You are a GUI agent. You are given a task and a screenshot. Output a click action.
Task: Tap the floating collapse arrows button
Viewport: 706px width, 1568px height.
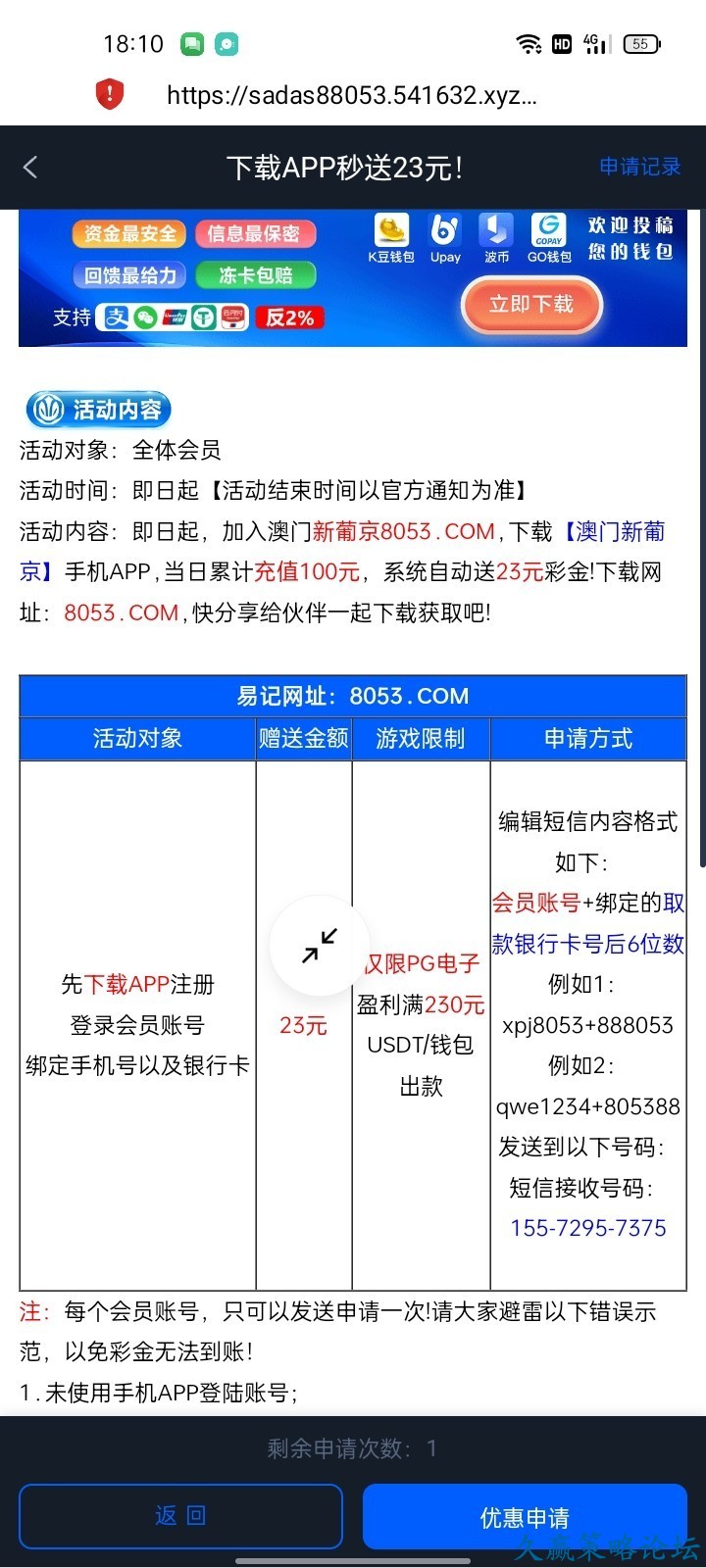pyautogui.click(x=320, y=946)
